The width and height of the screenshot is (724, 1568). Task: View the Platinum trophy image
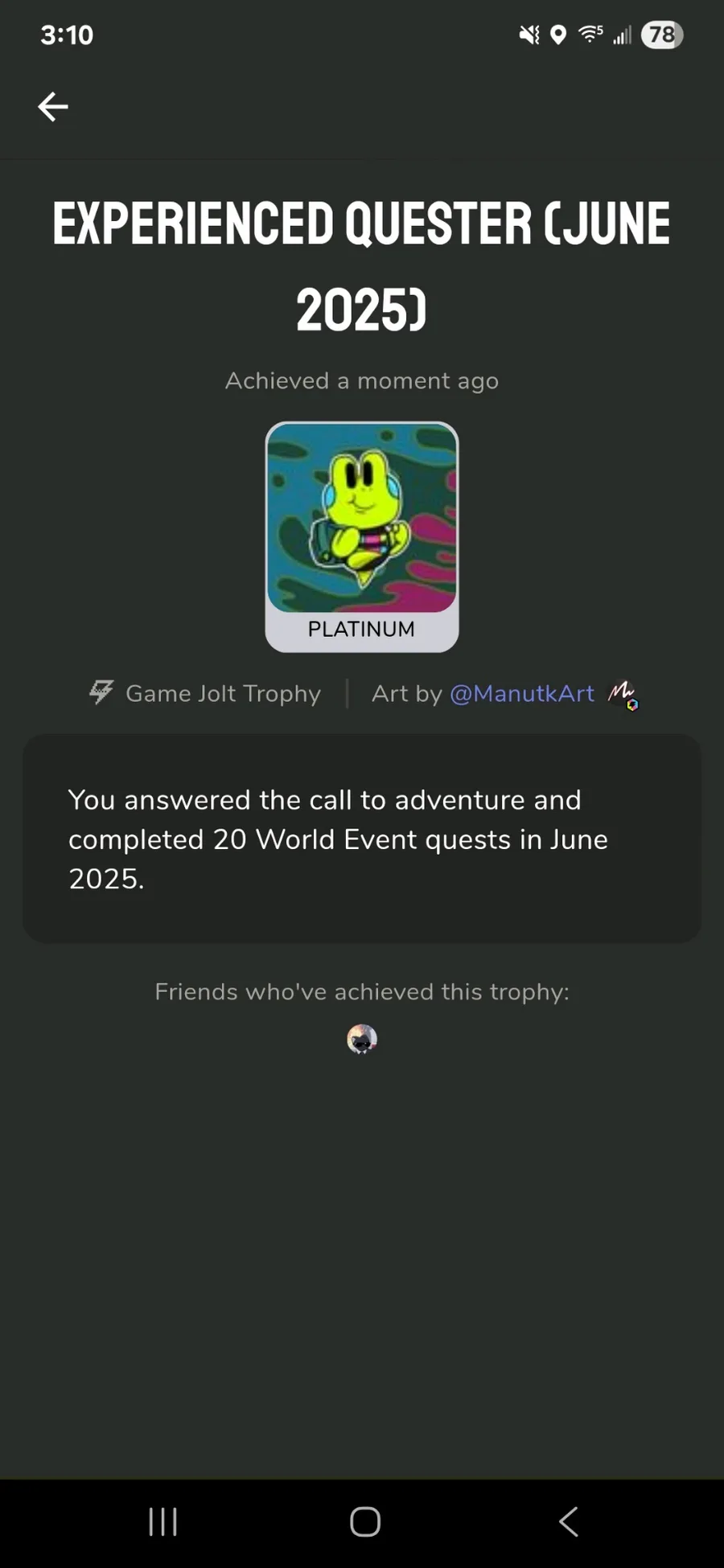click(x=362, y=519)
